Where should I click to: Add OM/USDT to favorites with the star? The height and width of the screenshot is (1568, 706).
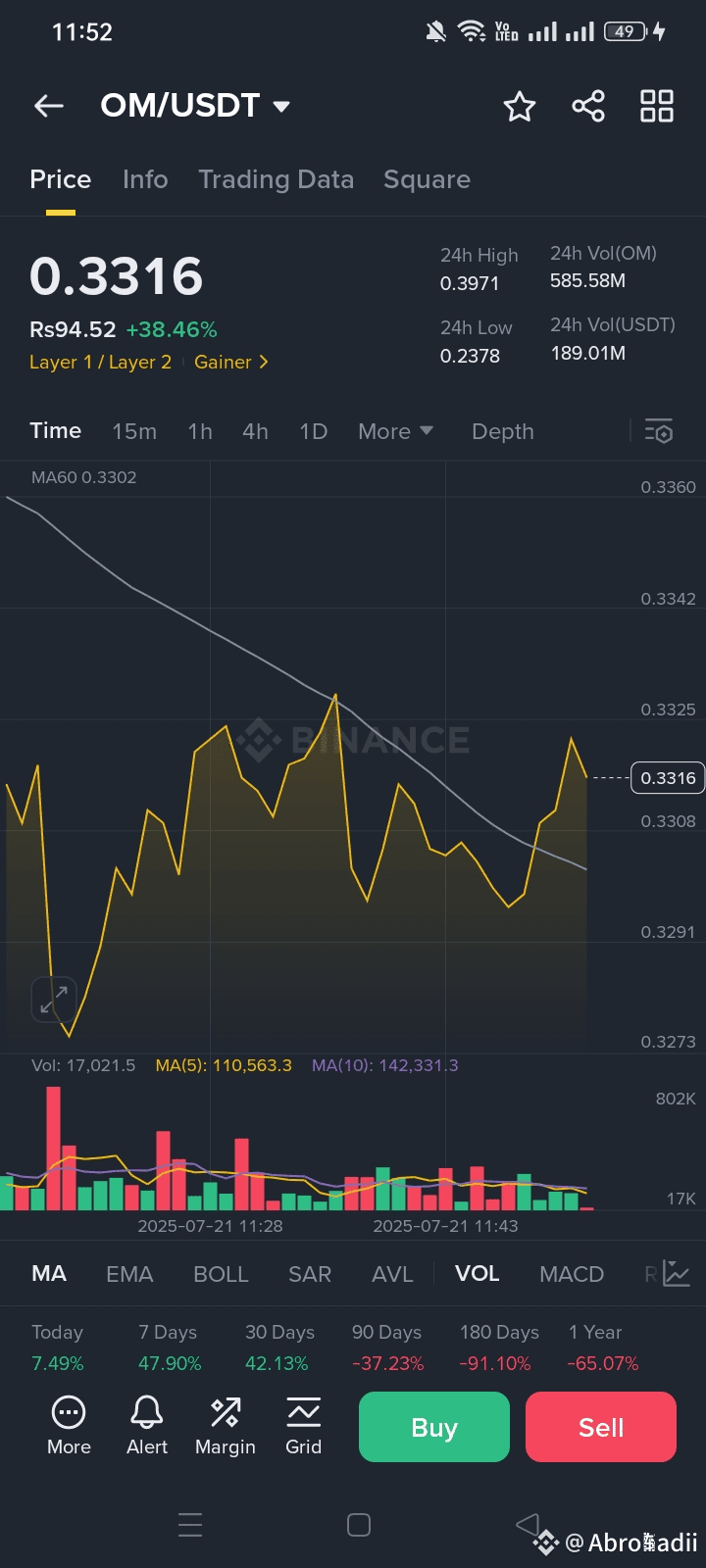tap(519, 106)
